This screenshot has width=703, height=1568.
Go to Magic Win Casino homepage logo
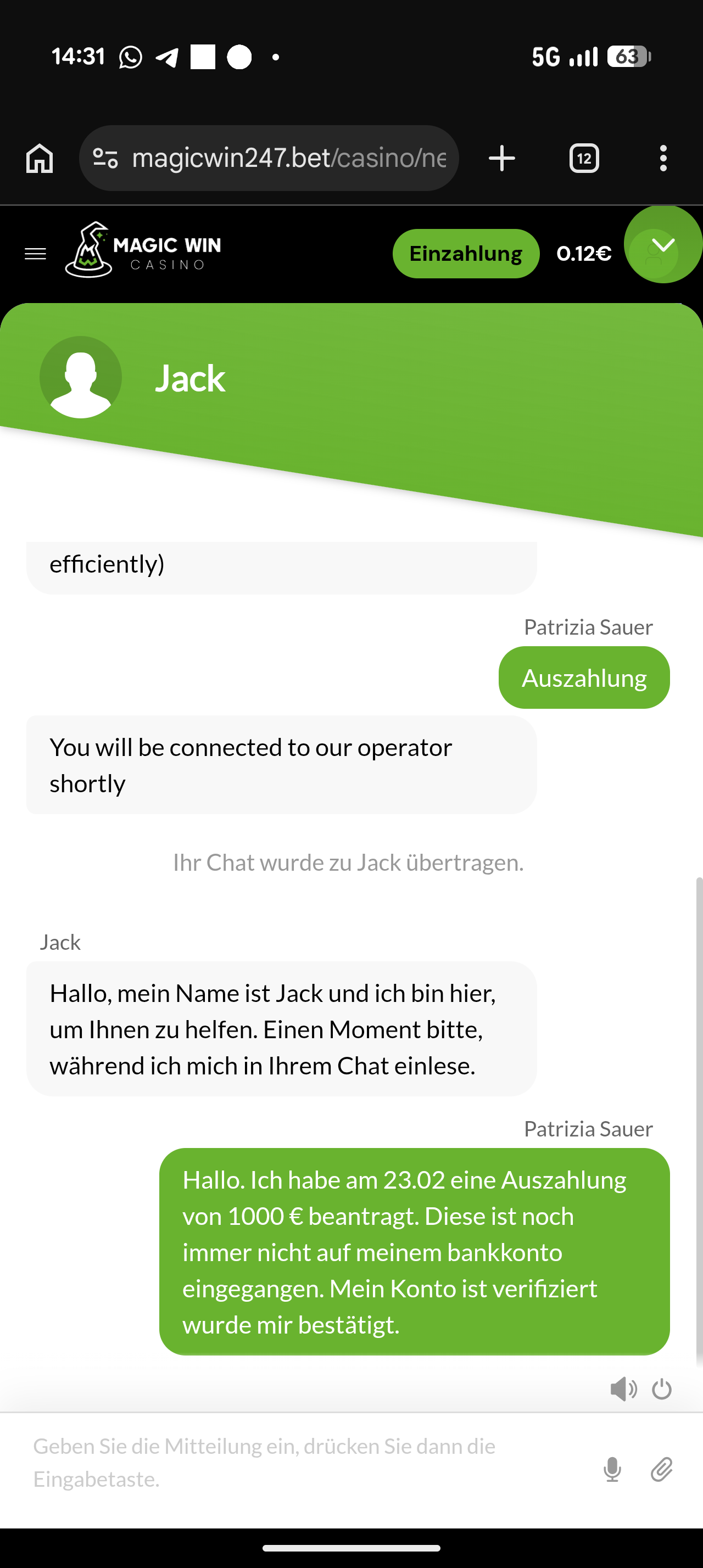tap(144, 250)
